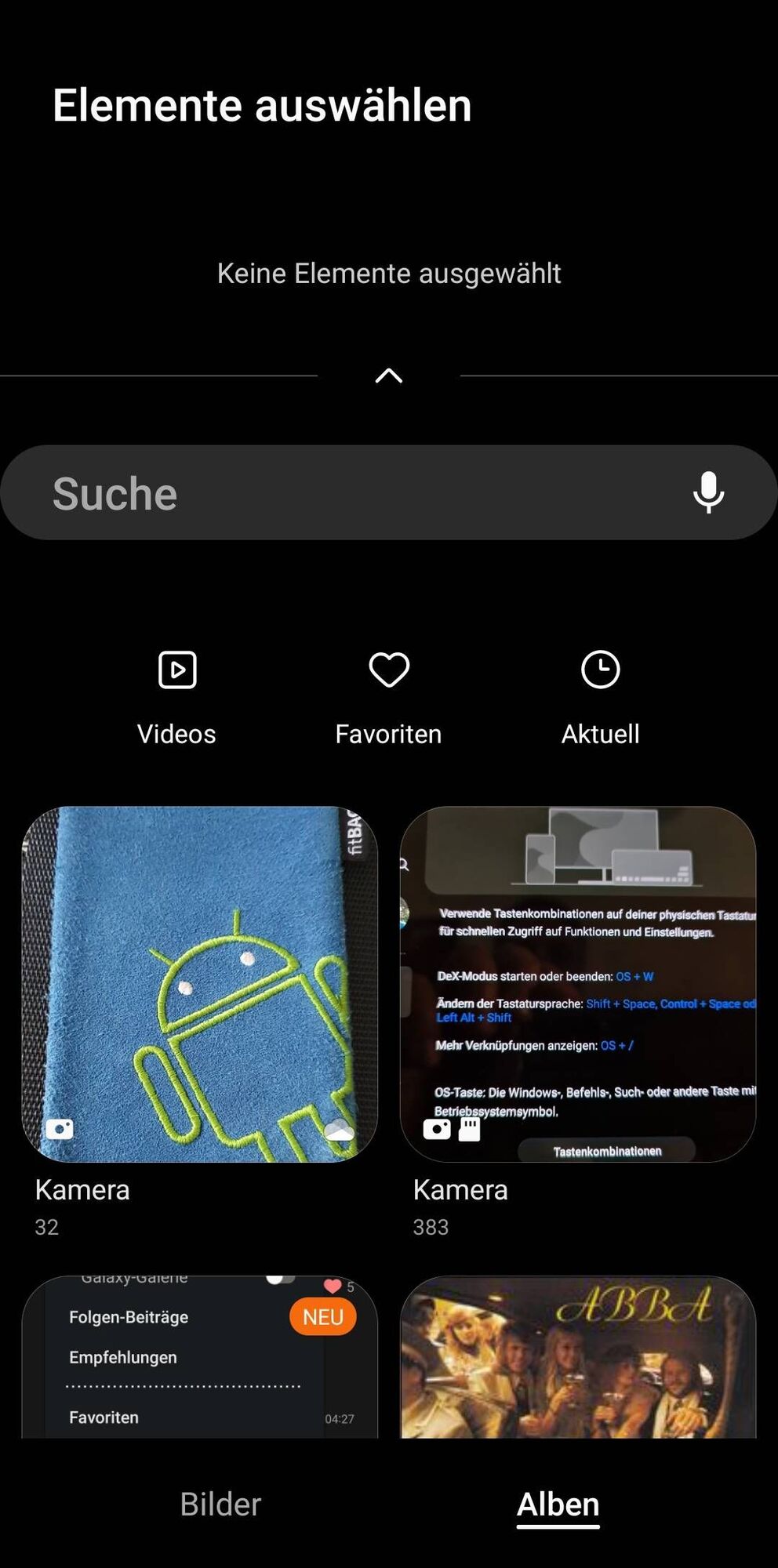Image resolution: width=778 pixels, height=1568 pixels.
Task: Collapse the selection panel with the up chevron
Action: pyautogui.click(x=389, y=376)
